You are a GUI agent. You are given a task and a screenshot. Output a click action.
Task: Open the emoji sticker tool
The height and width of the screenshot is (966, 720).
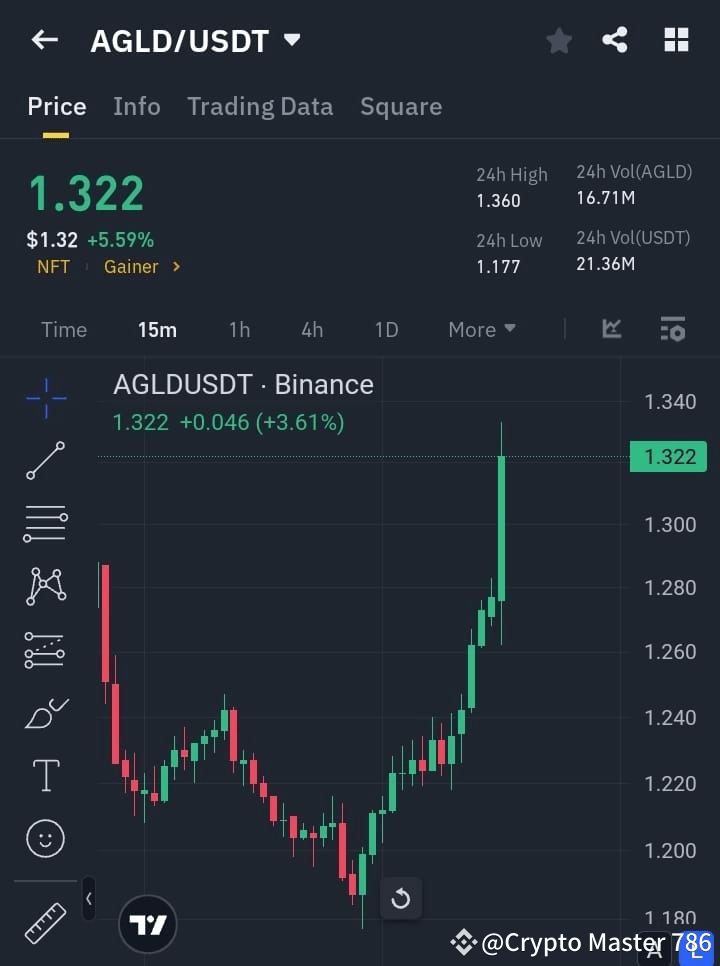tap(45, 838)
